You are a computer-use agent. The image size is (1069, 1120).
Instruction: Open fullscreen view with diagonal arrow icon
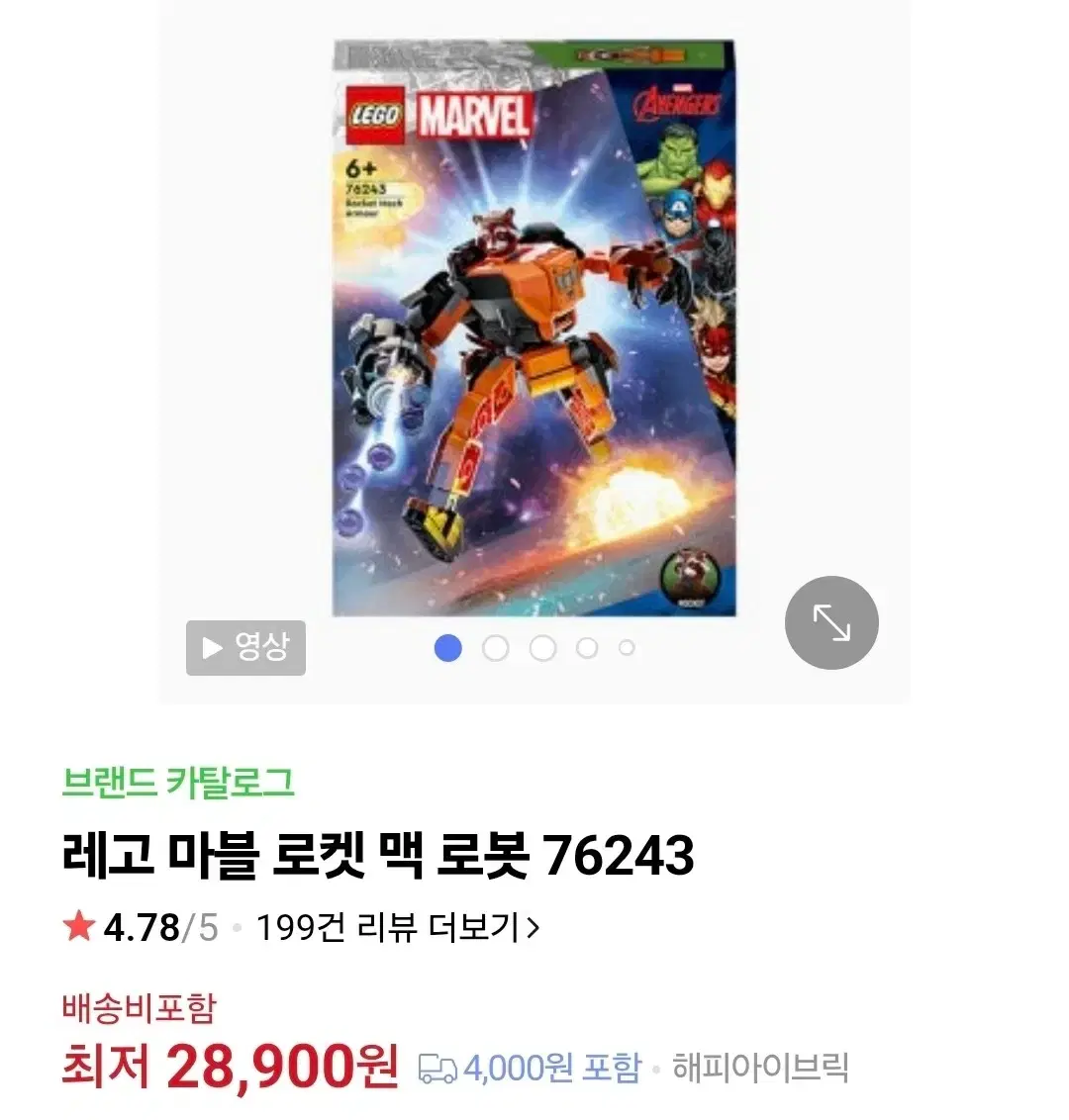(x=831, y=622)
